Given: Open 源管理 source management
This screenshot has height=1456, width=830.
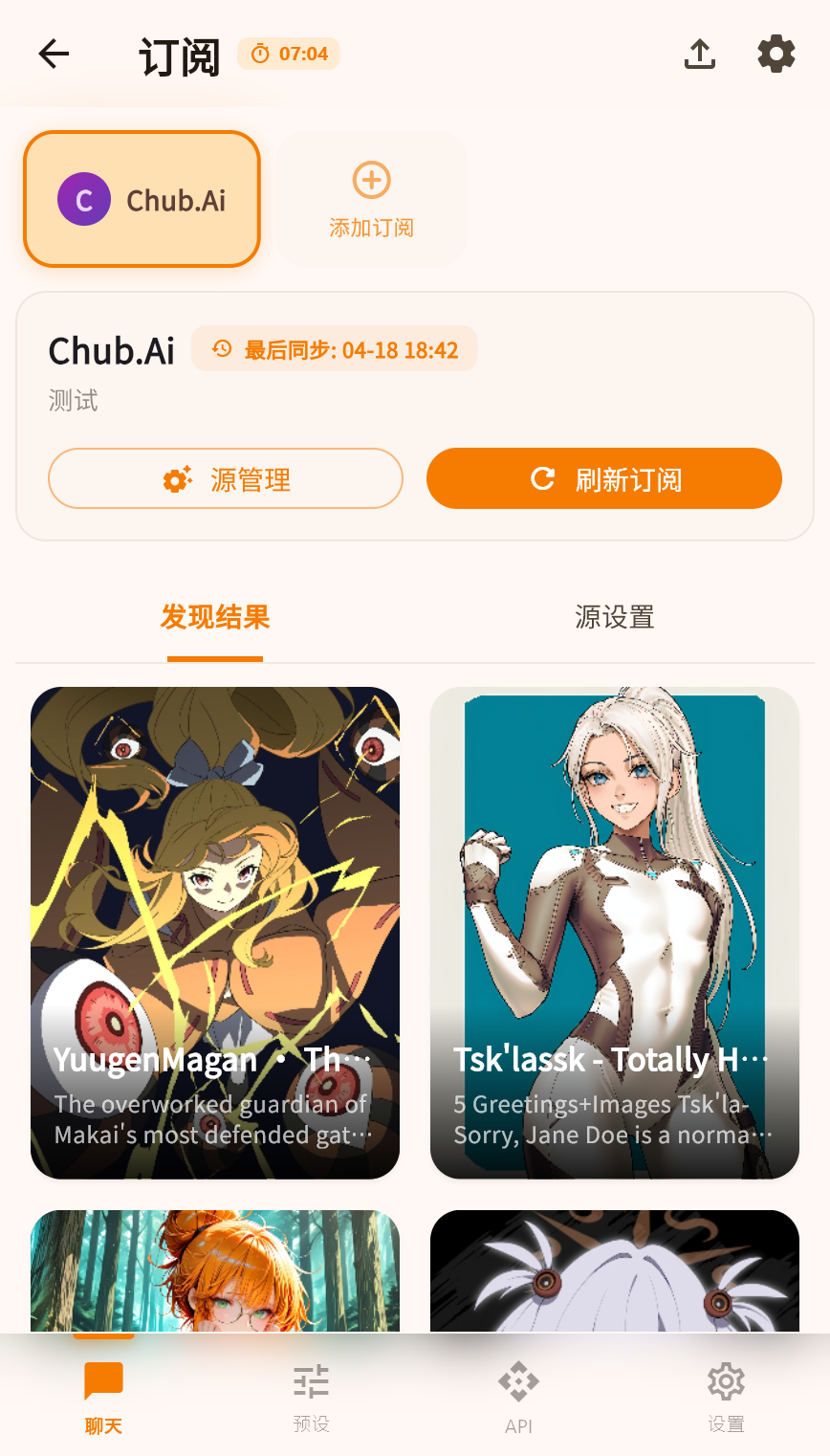Looking at the screenshot, I should pos(226,478).
